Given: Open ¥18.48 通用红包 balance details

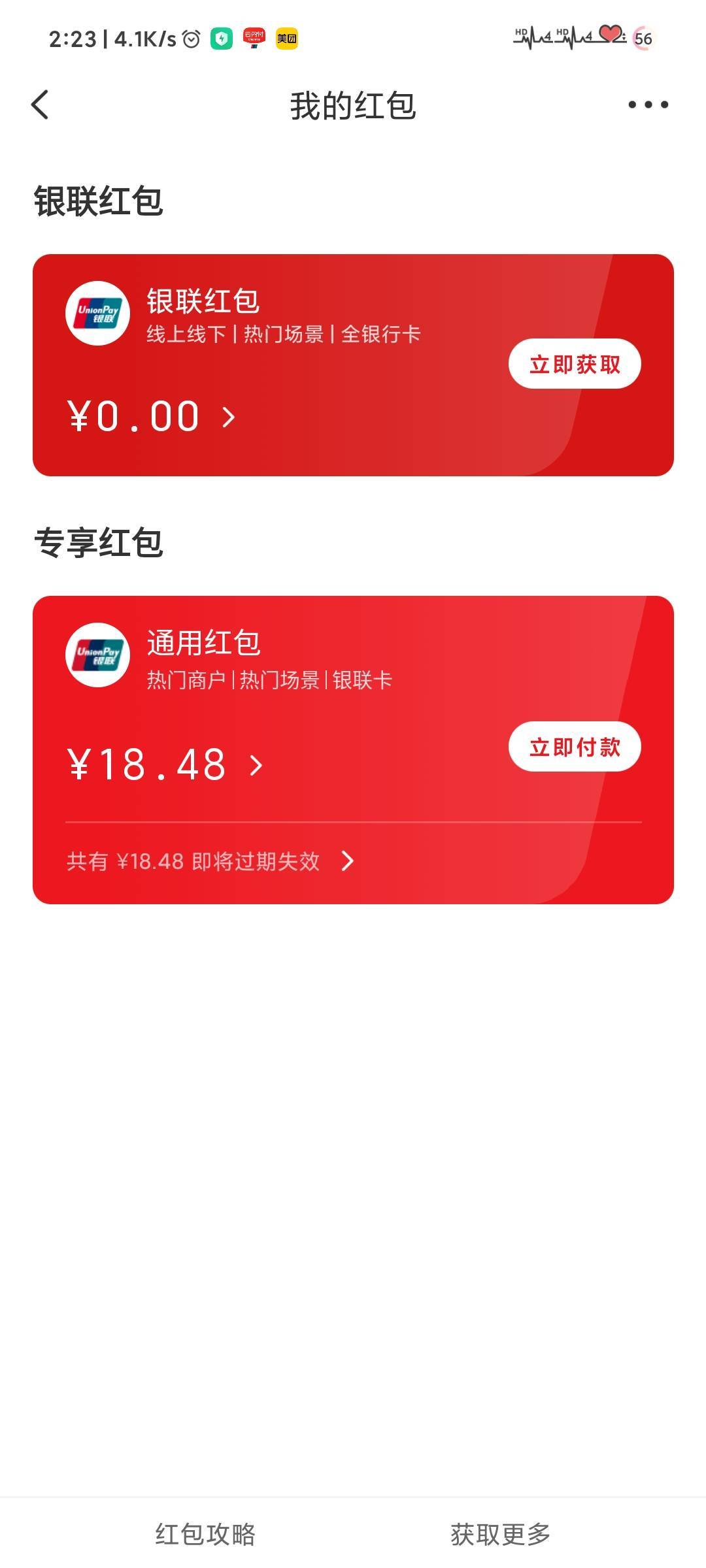Looking at the screenshot, I should (x=165, y=764).
